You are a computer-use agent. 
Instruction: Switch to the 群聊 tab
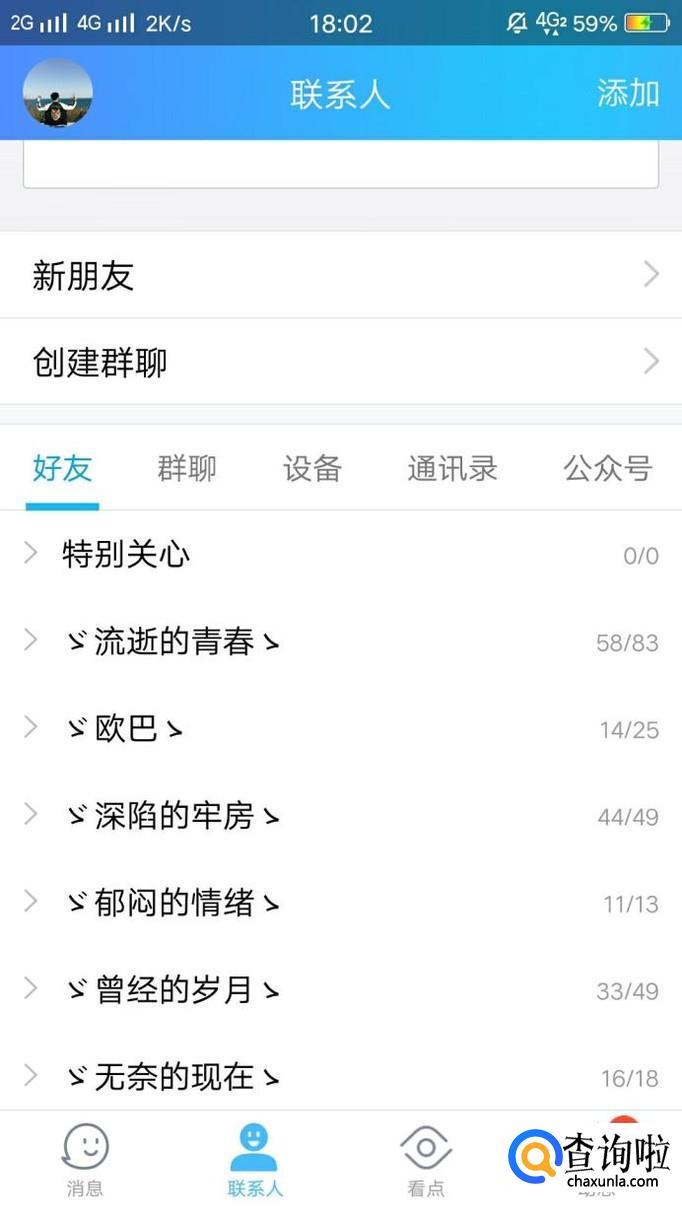click(187, 468)
